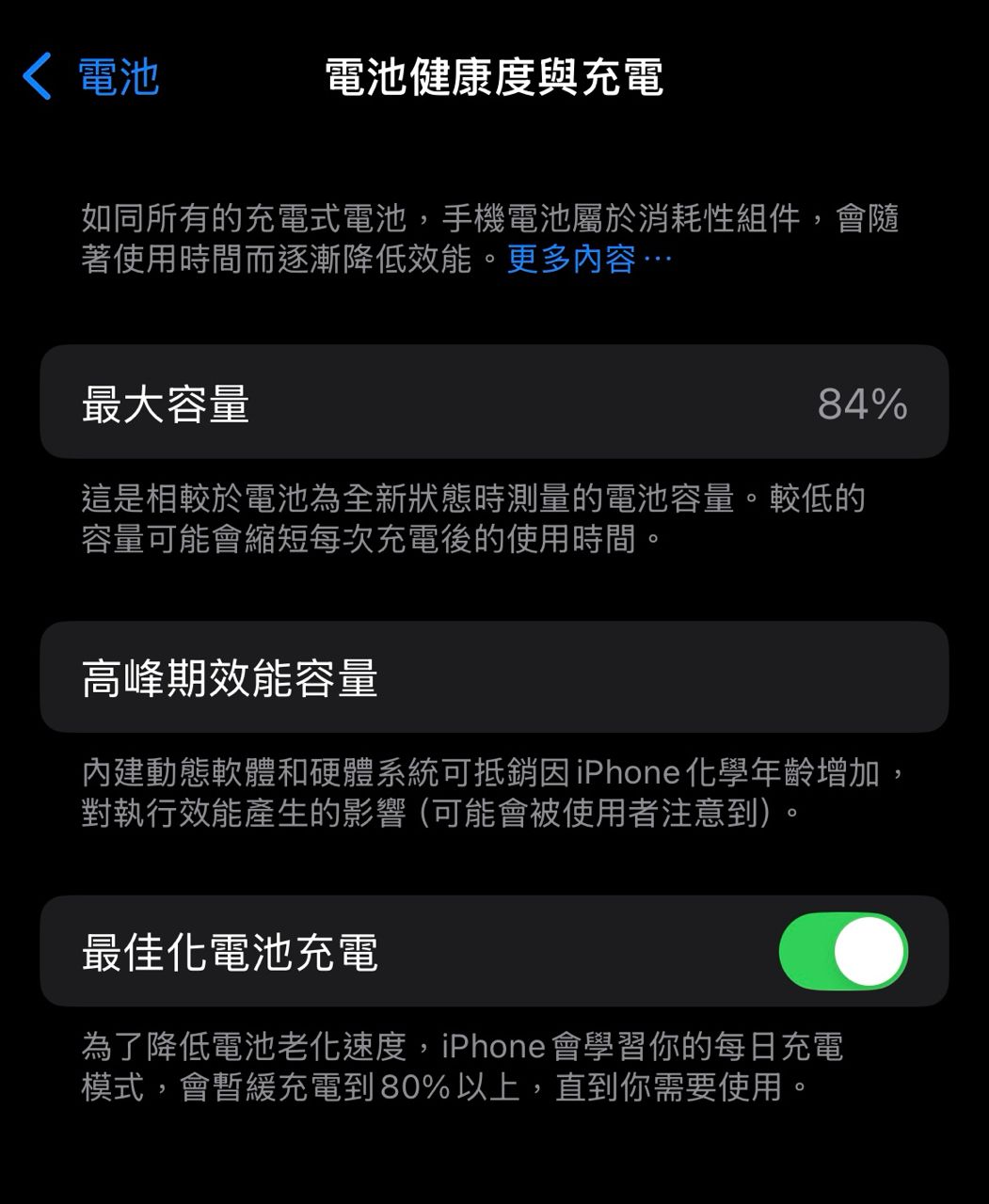This screenshot has width=989, height=1204.
Task: Turn off 最佳化電池充電 switch
Action: [x=842, y=951]
